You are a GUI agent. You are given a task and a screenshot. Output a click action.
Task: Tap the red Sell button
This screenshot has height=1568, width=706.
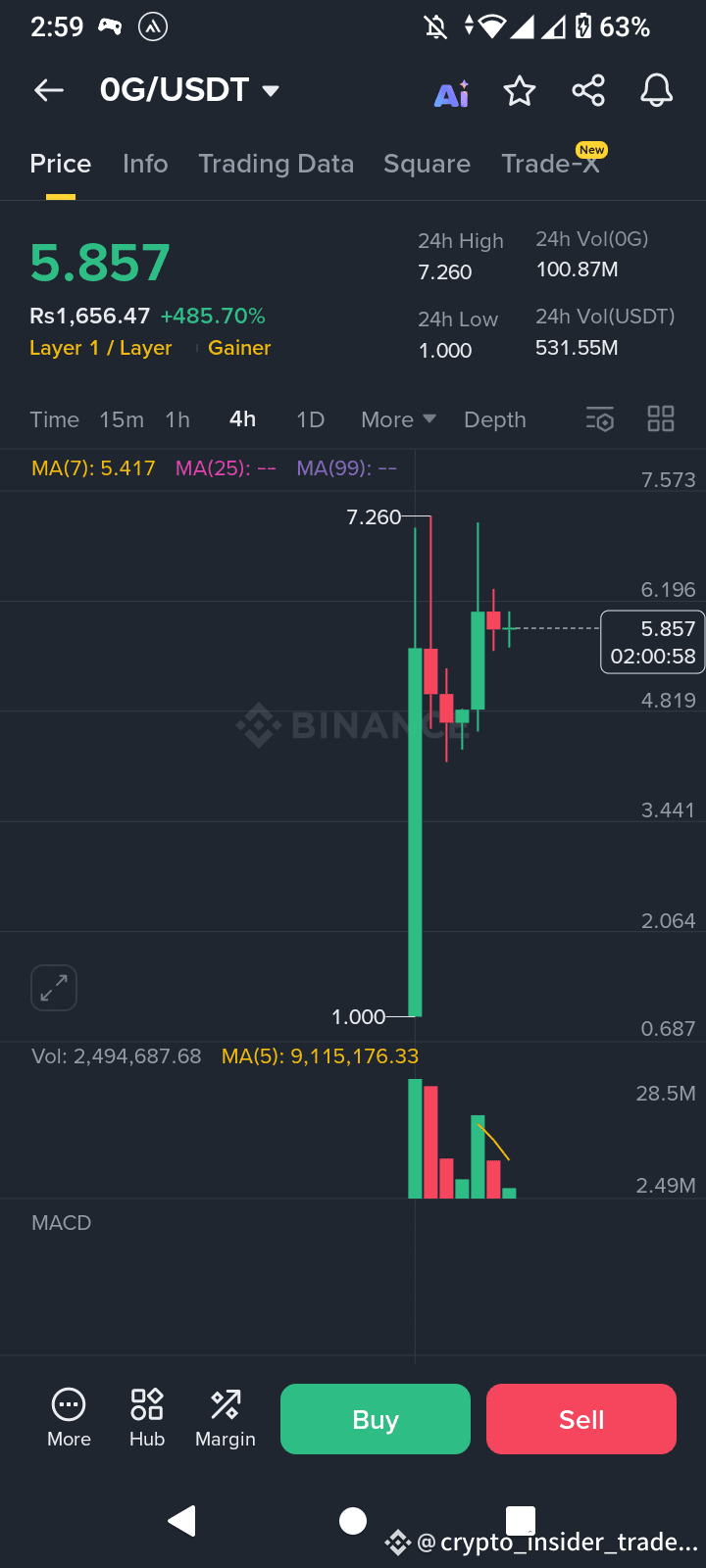click(581, 1419)
